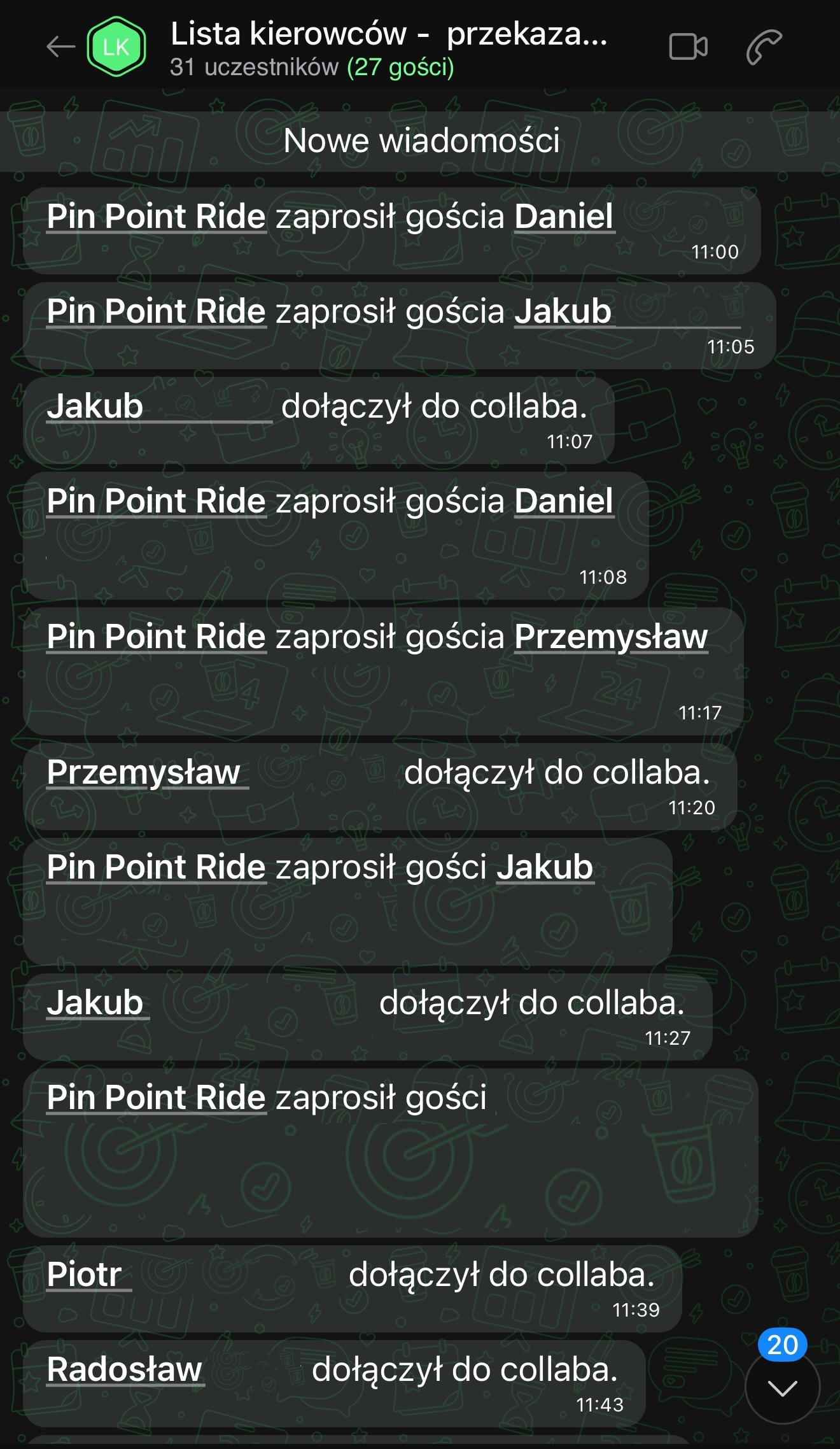Open Przemysław's profile in the 11:20 join message

click(x=144, y=773)
